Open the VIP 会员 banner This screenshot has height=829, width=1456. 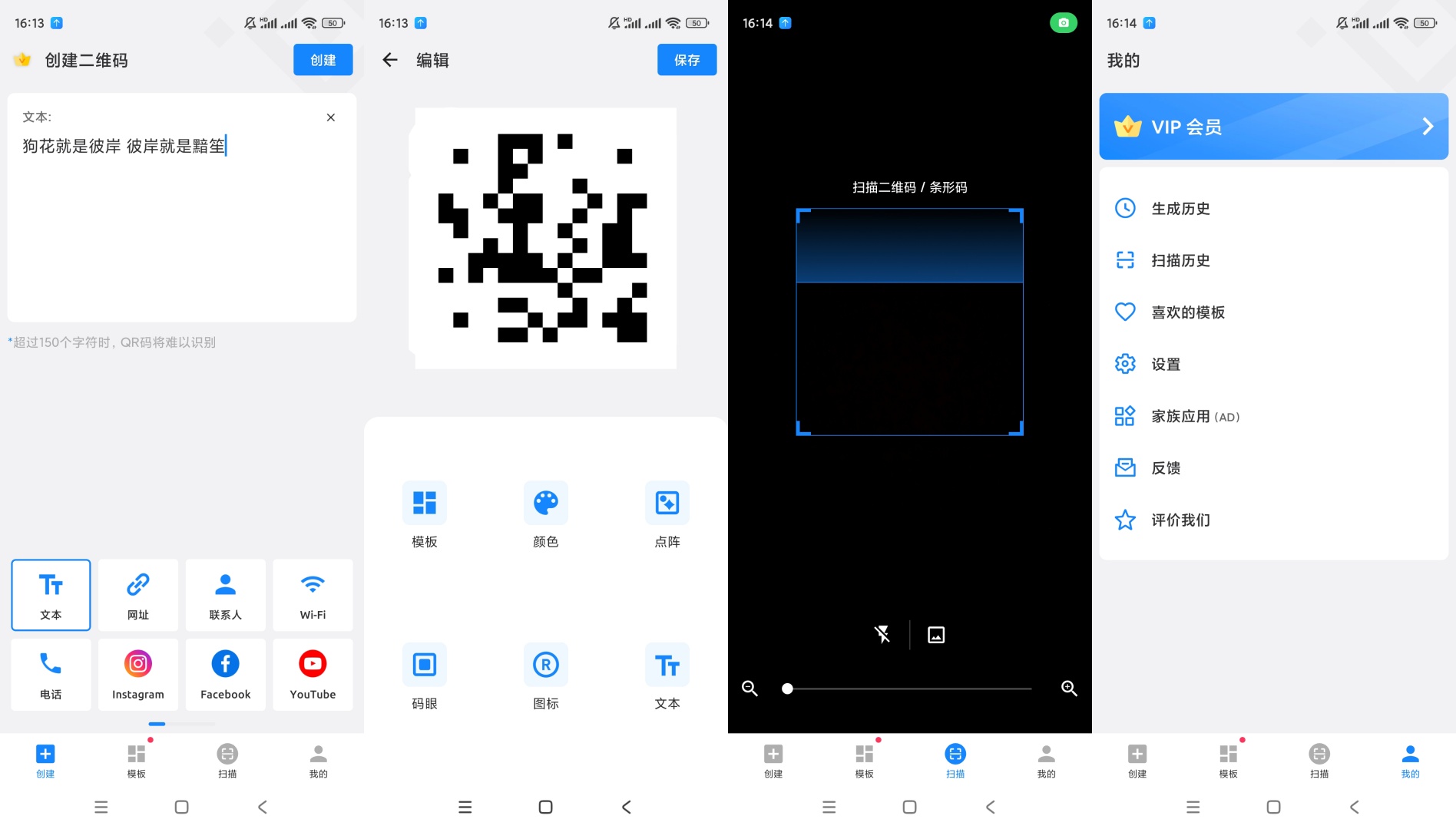tap(1273, 127)
